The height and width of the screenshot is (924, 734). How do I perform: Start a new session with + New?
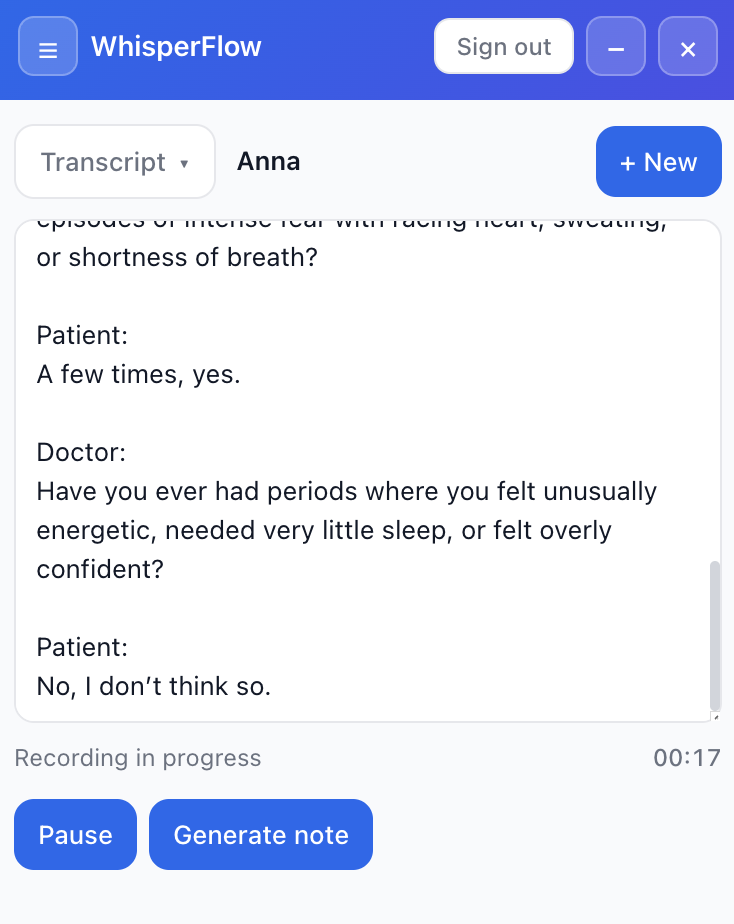click(x=658, y=161)
